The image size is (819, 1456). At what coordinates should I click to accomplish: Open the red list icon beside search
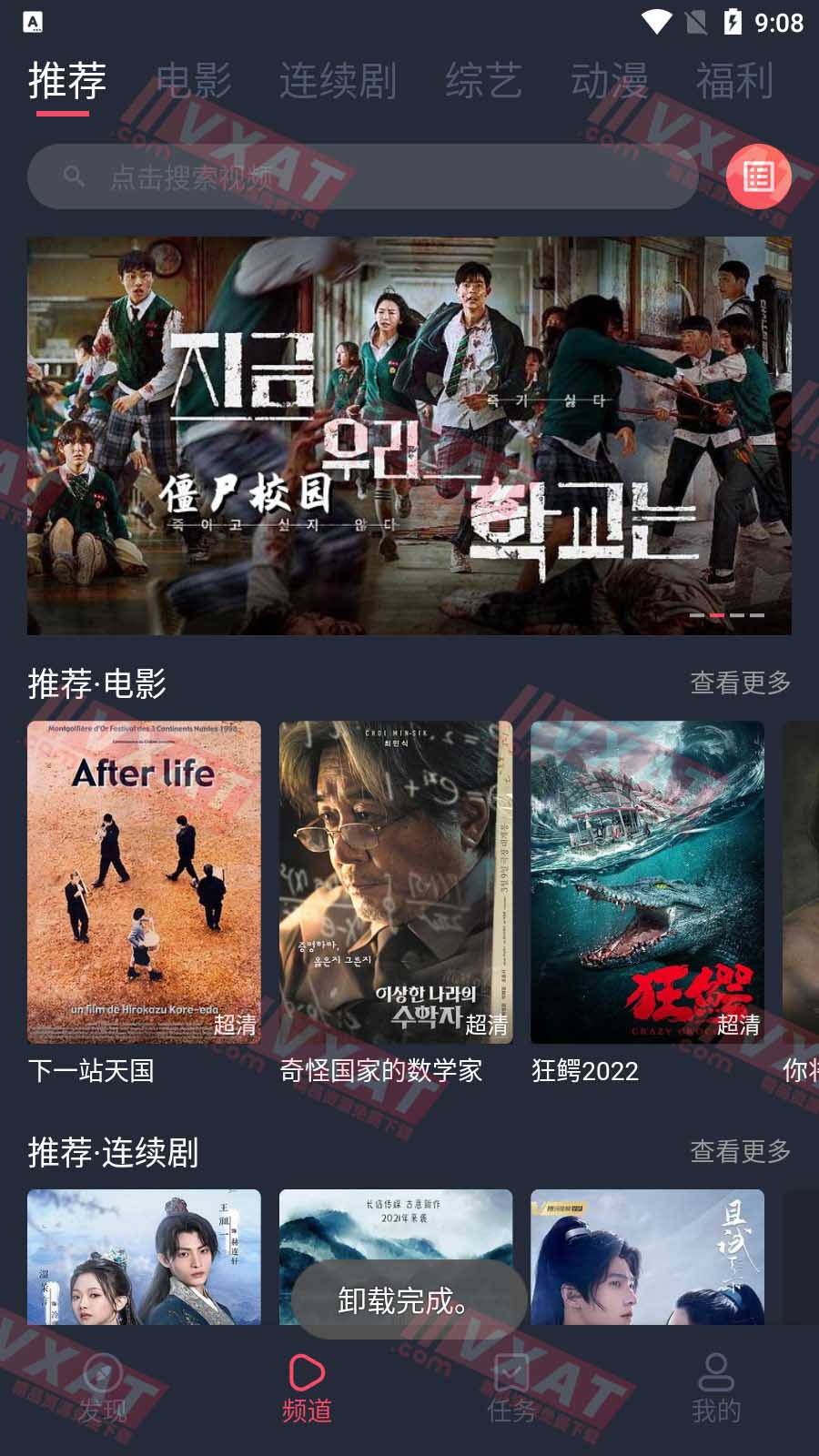(x=758, y=177)
